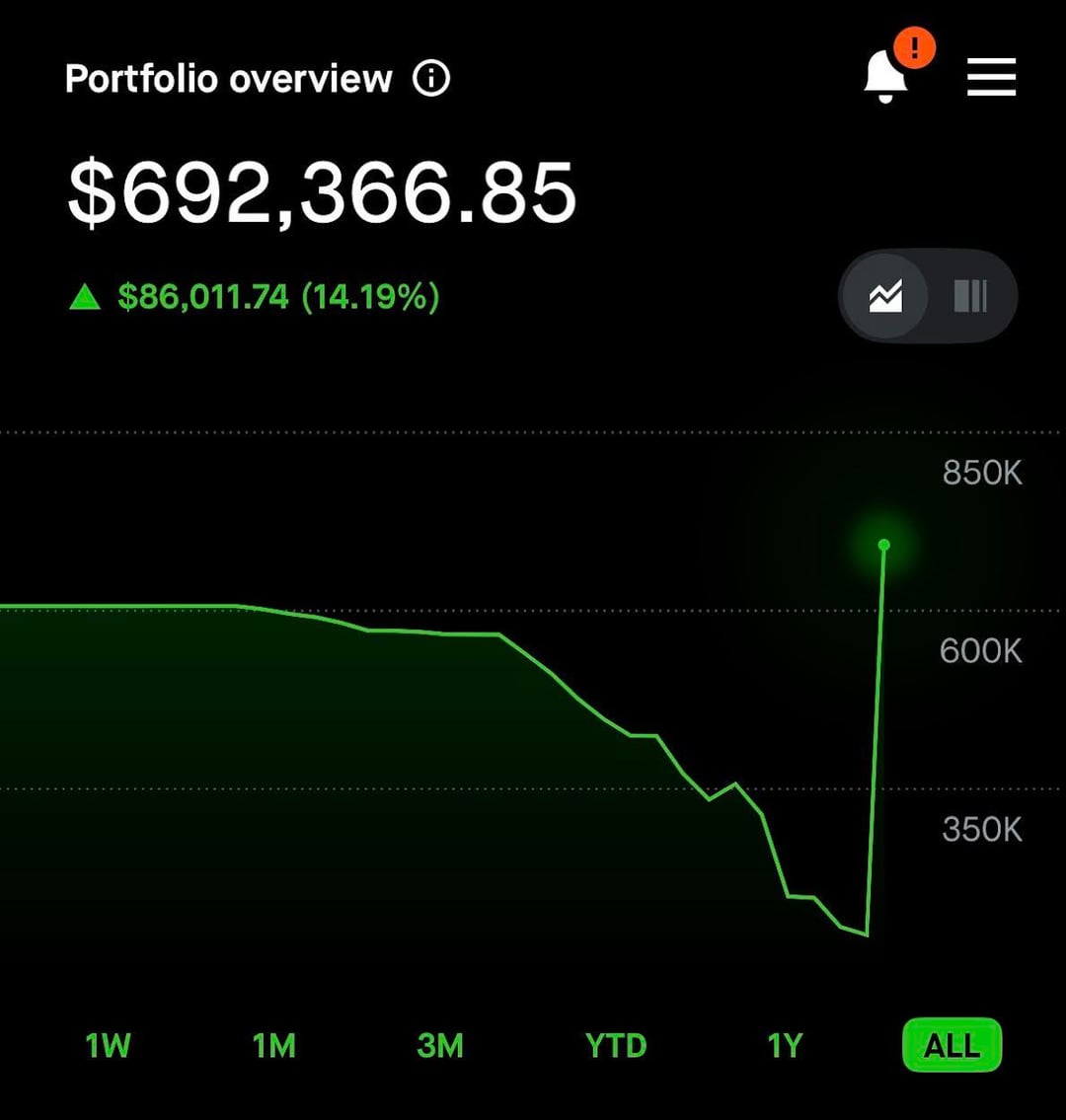Show the 1M time range

coord(274,1045)
